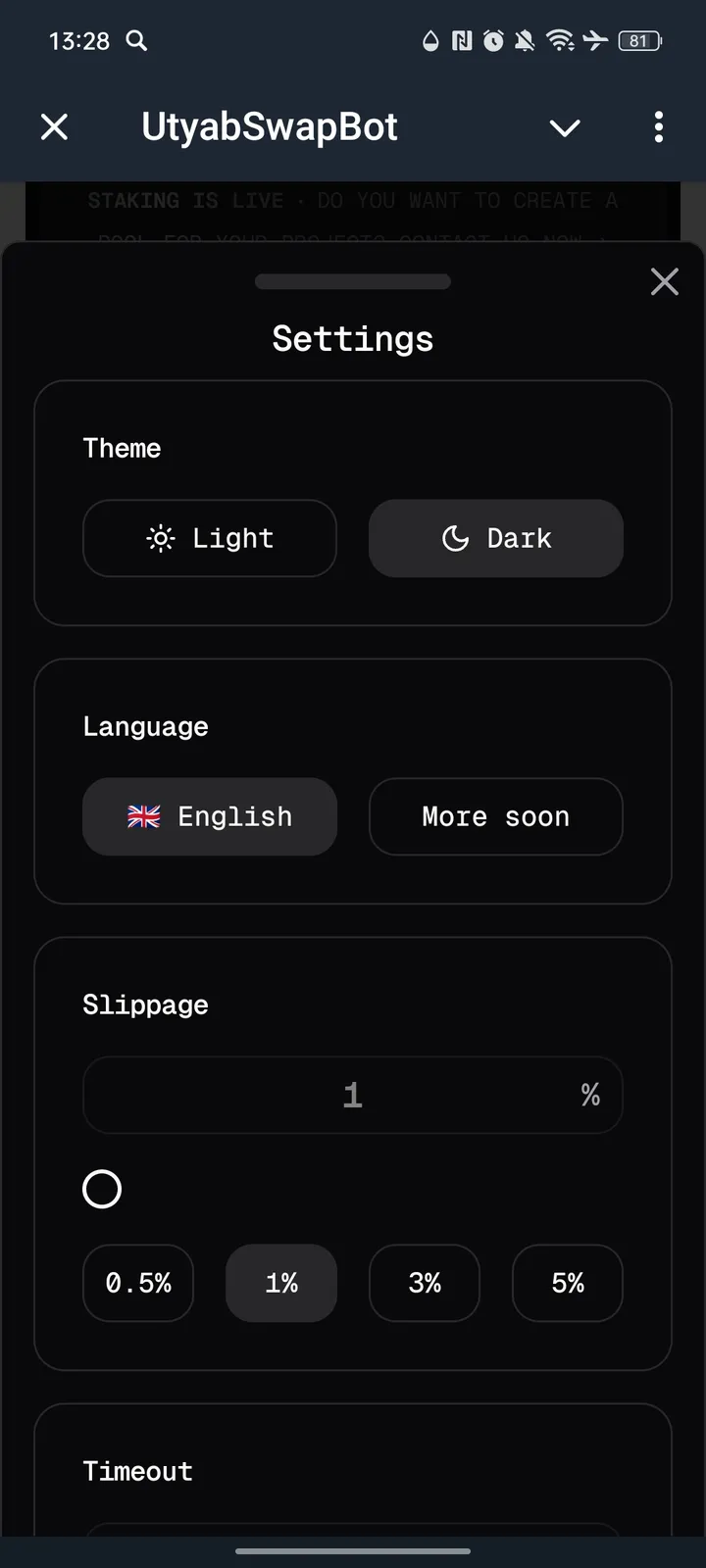This screenshot has height=1568, width=706.
Task: Select English as the language
Action: coord(209,816)
